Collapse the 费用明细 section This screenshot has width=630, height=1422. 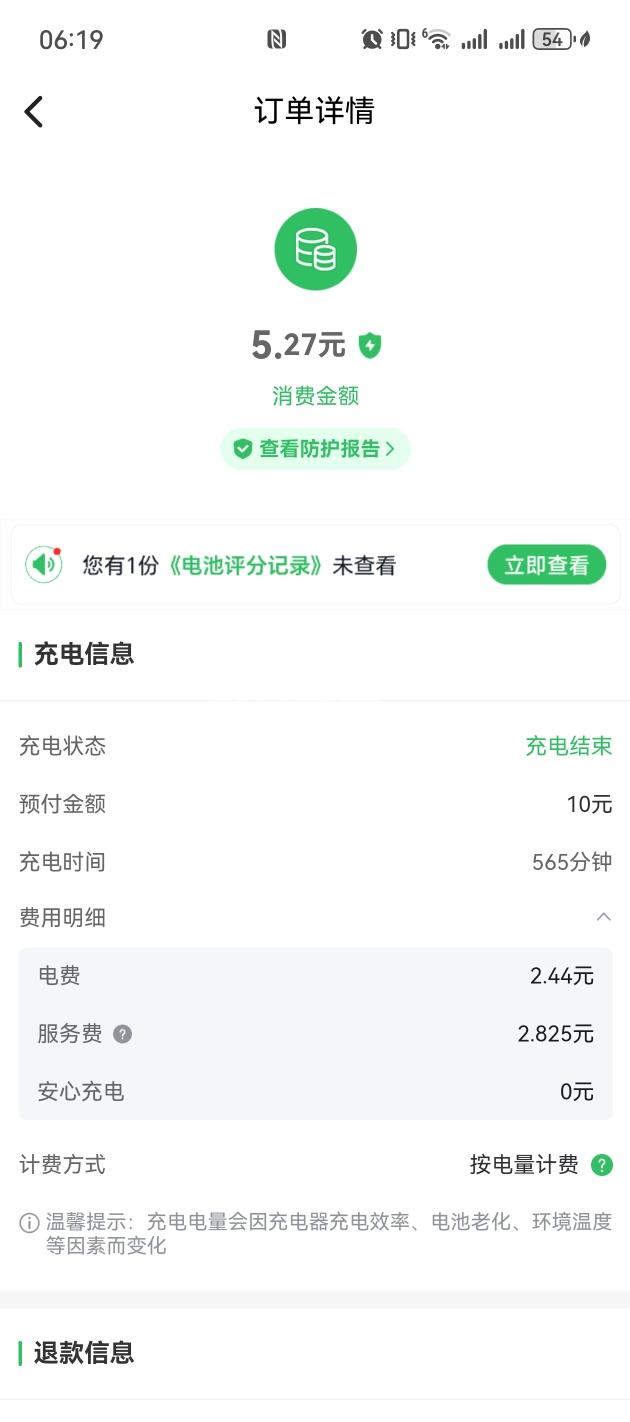pyautogui.click(x=603, y=917)
